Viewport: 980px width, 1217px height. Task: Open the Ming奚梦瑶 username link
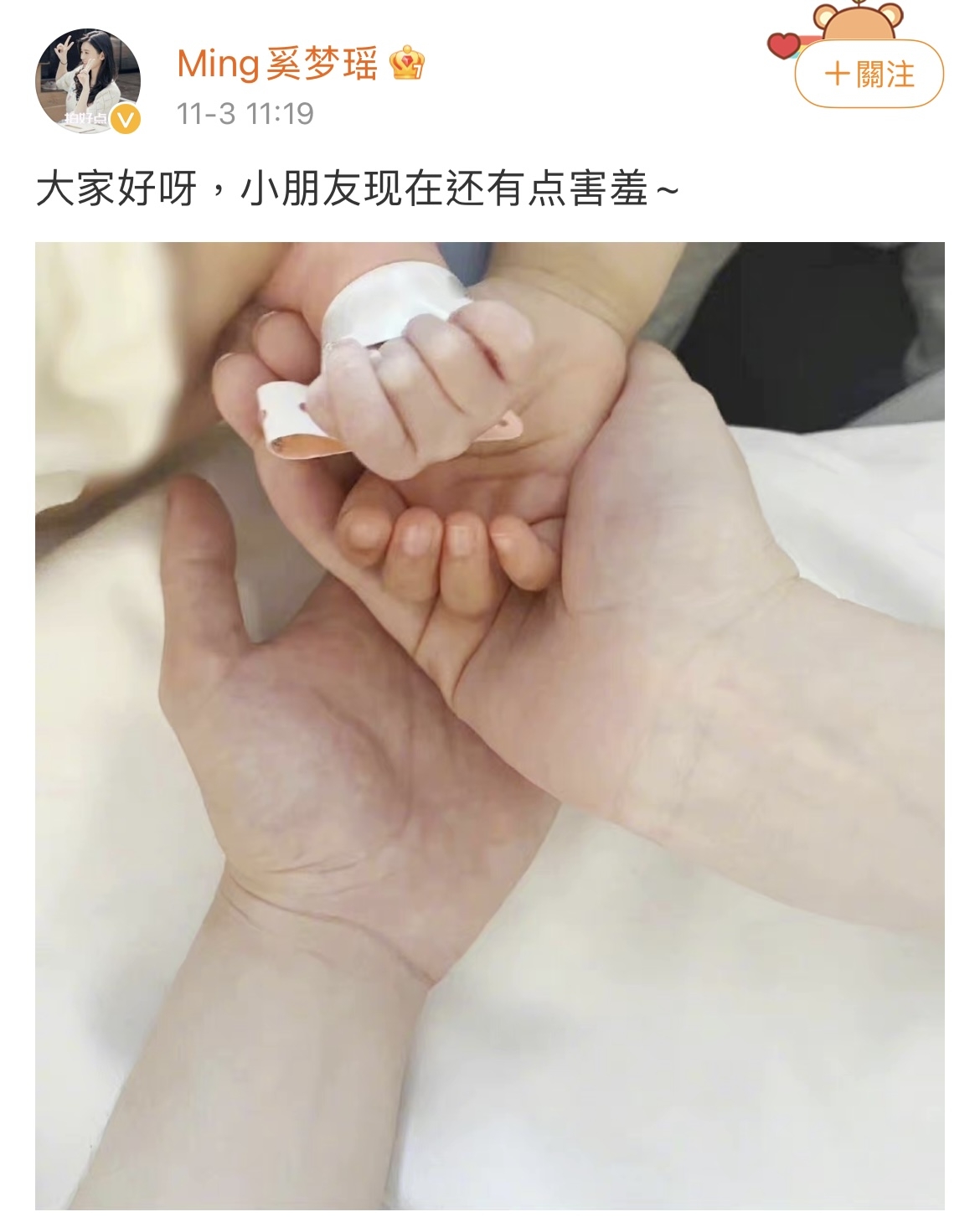tap(278, 64)
